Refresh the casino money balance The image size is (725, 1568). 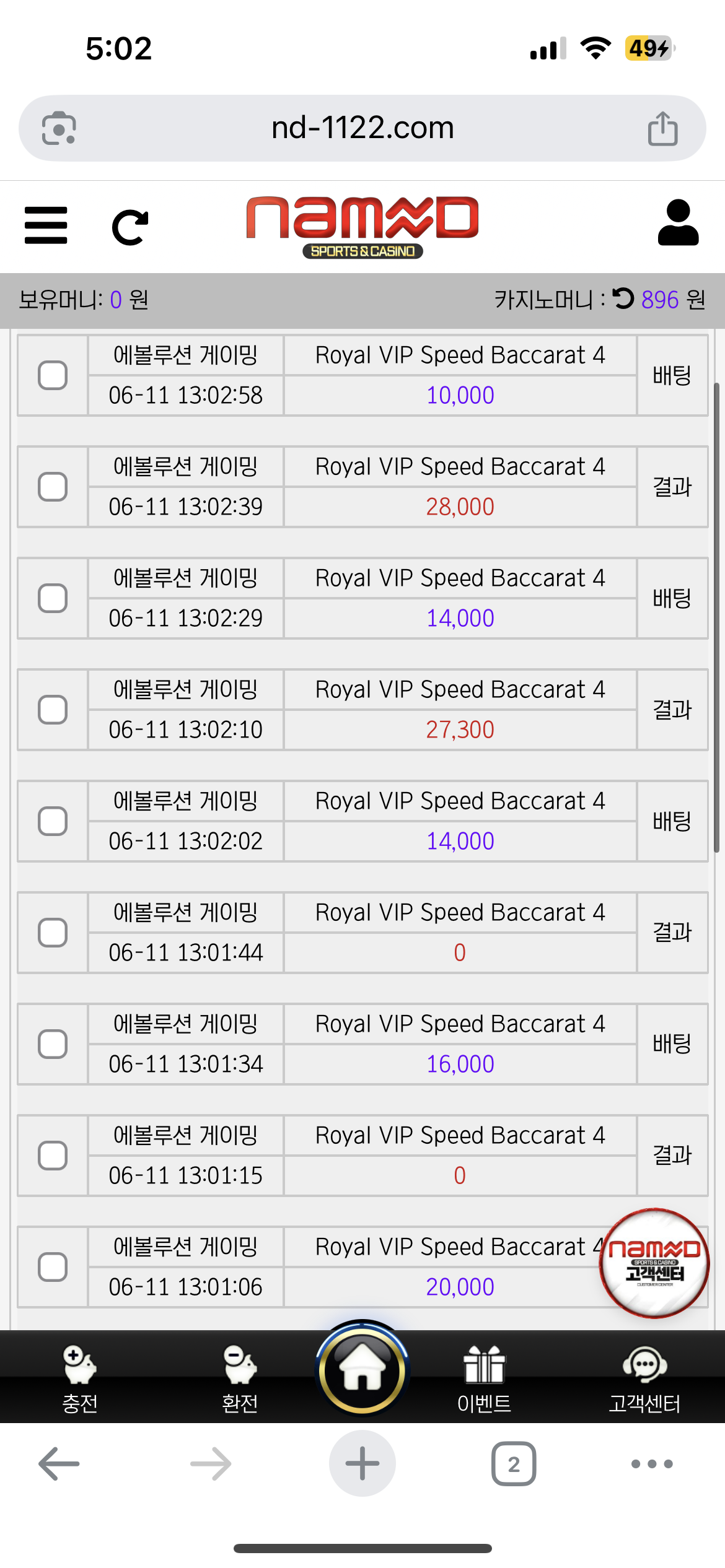pyautogui.click(x=623, y=299)
